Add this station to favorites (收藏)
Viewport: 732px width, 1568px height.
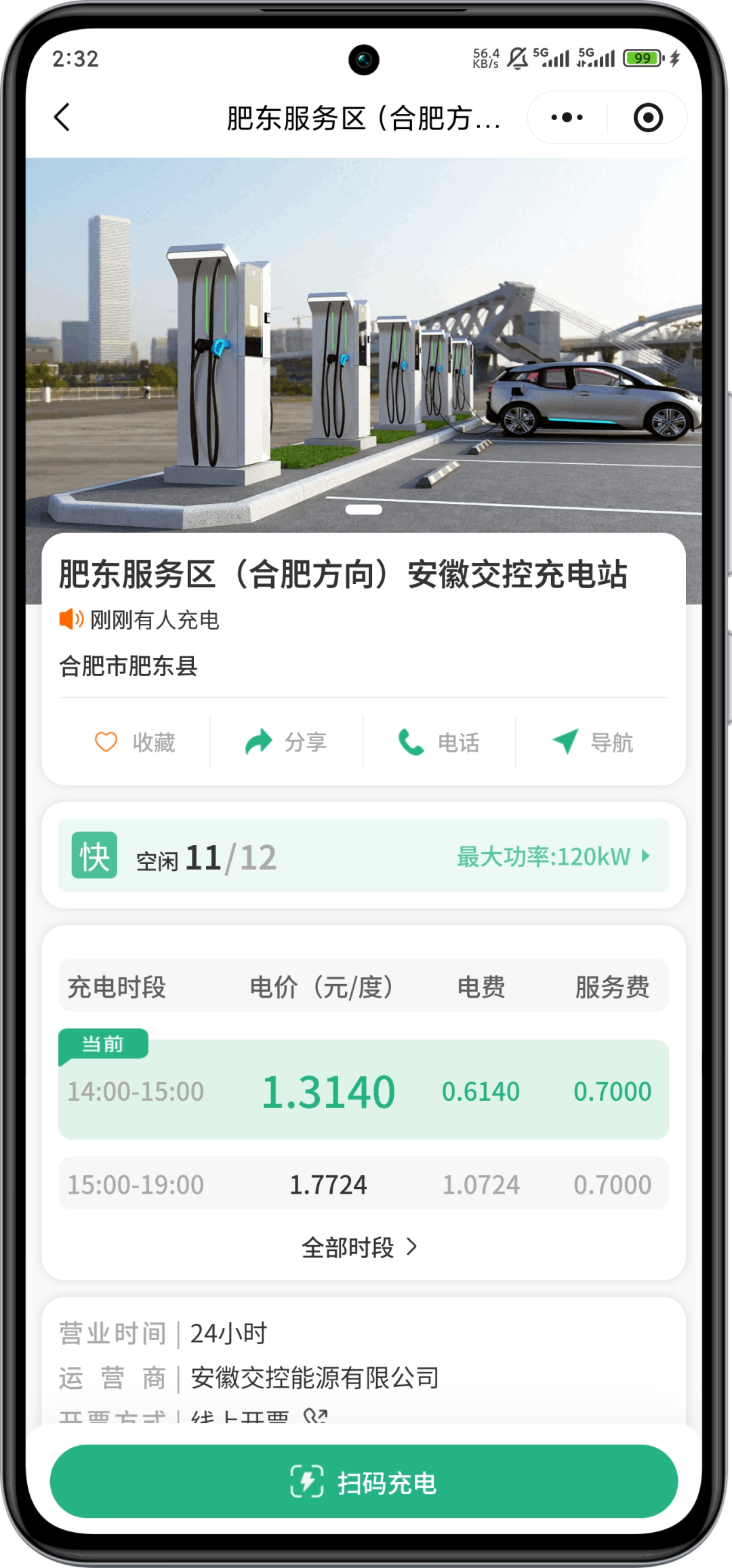pyautogui.click(x=134, y=743)
